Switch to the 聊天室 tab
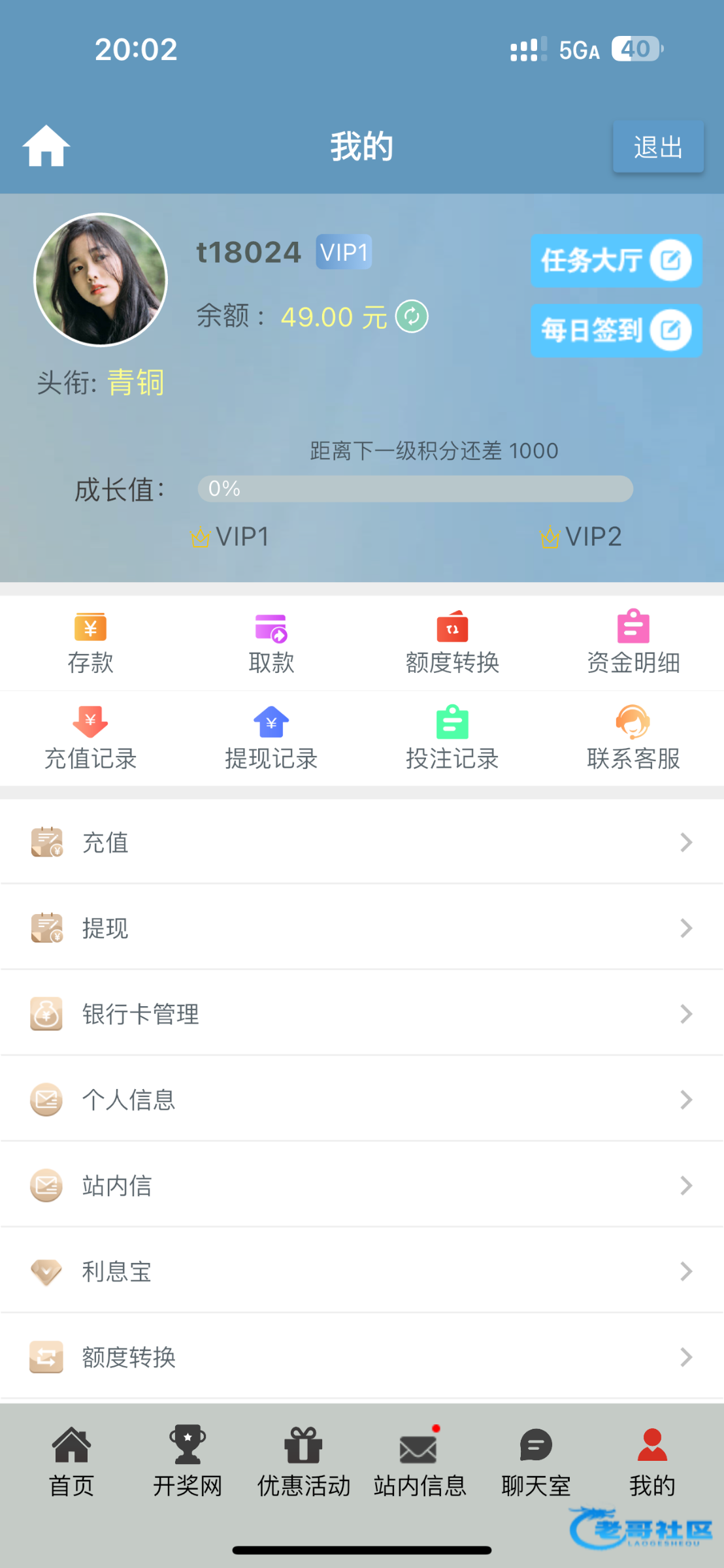The height and width of the screenshot is (1568, 724). (x=536, y=1462)
